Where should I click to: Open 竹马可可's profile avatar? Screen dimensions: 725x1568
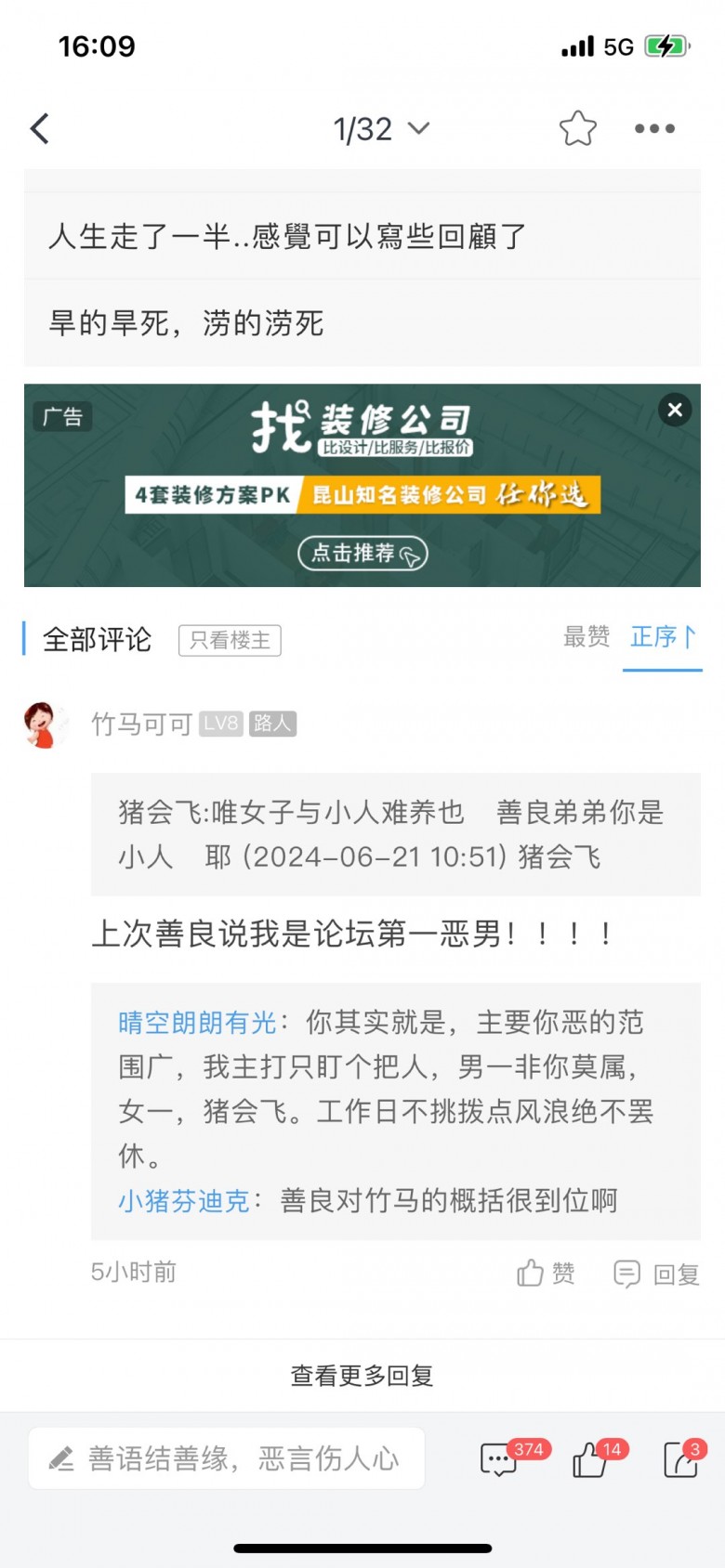[x=45, y=725]
